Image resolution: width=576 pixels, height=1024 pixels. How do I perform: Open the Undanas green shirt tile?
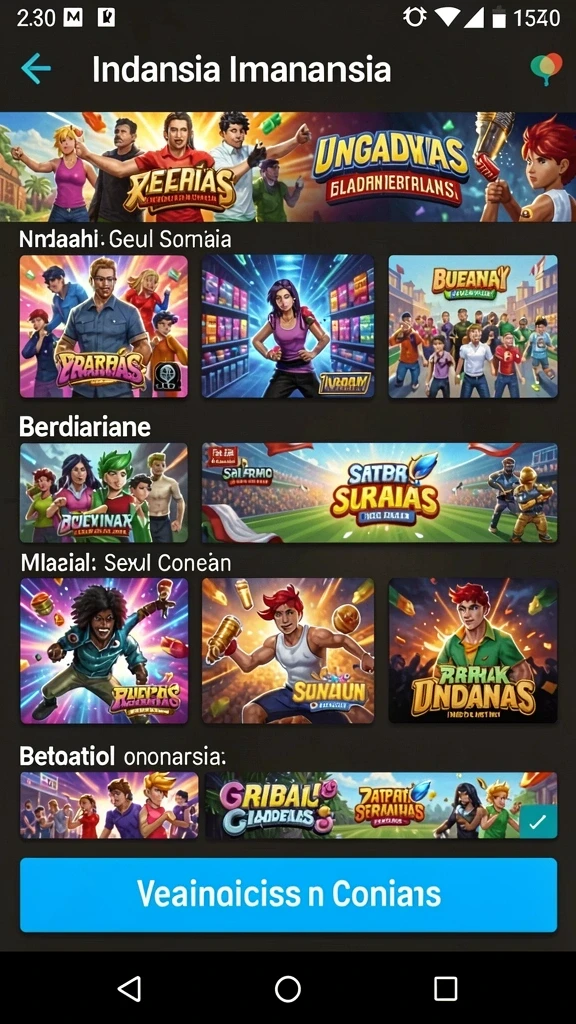point(473,650)
